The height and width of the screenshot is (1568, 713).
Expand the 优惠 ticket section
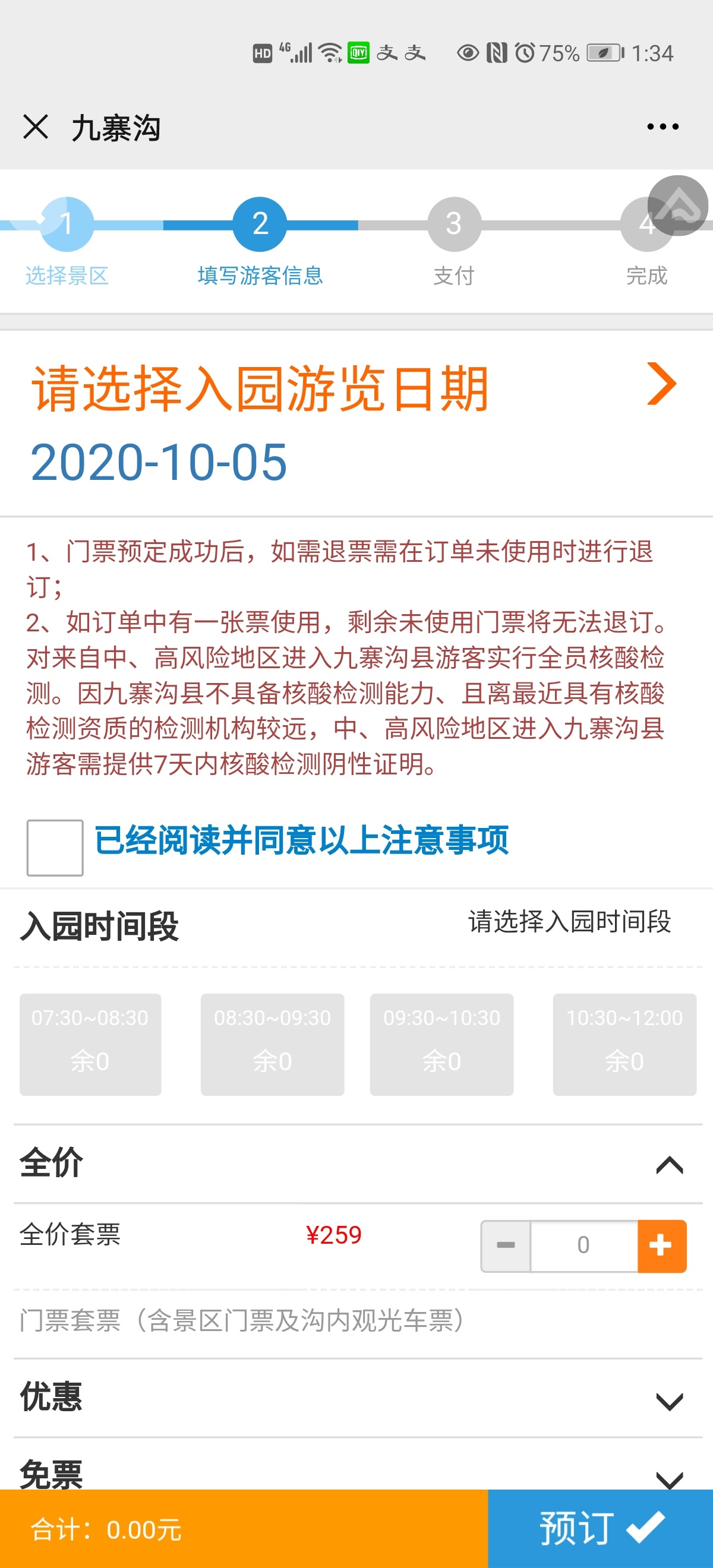coord(669,1401)
